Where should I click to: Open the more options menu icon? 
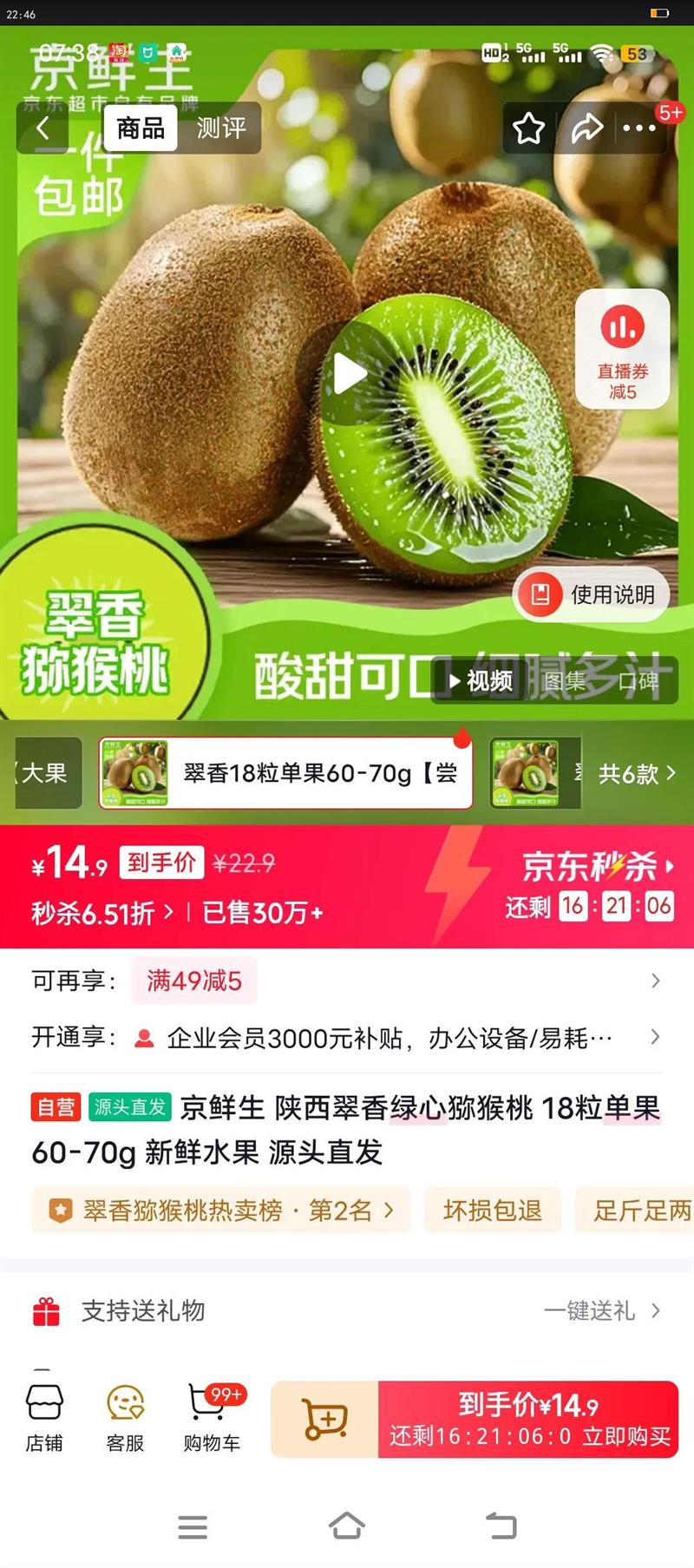[639, 127]
